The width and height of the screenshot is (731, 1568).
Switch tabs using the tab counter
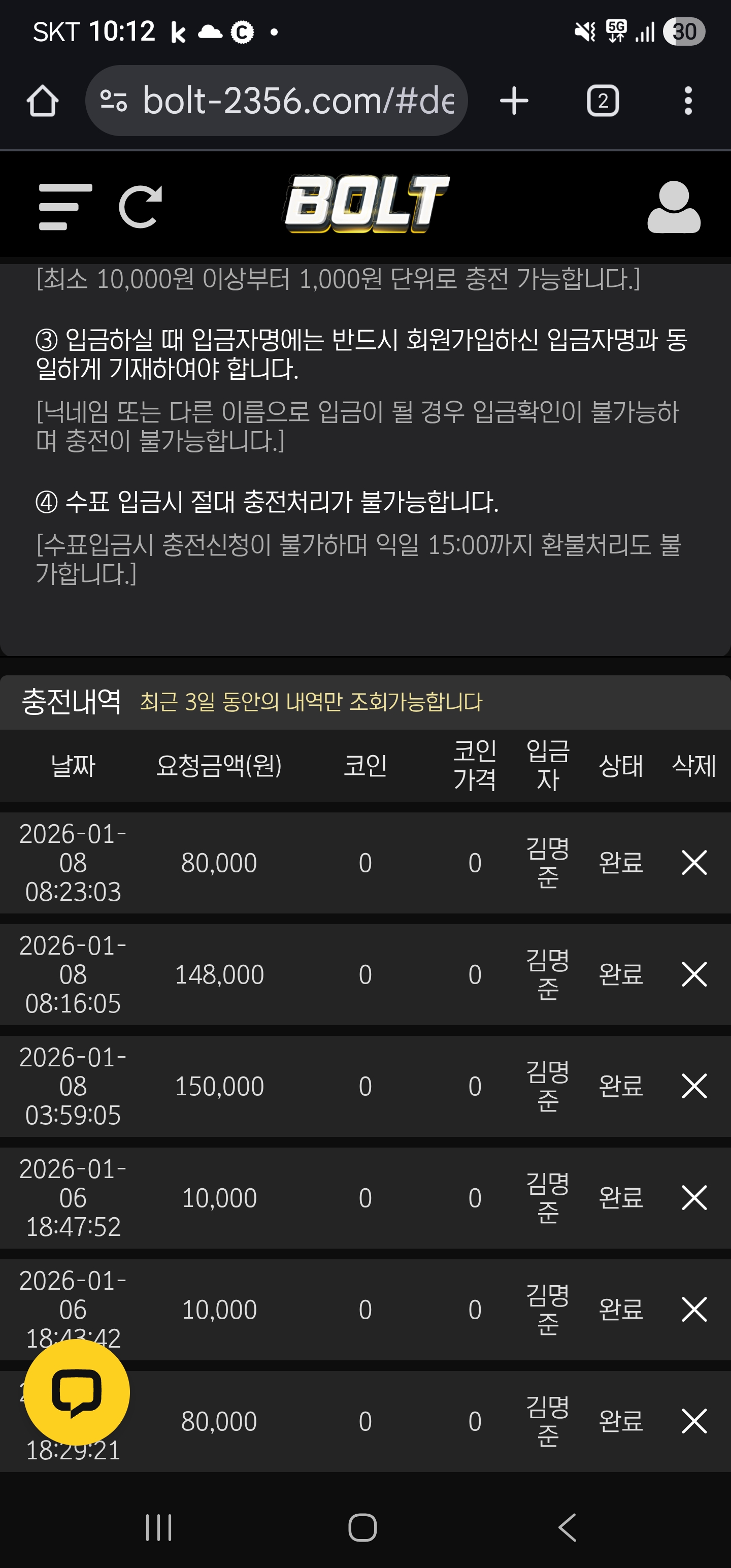pos(603,101)
